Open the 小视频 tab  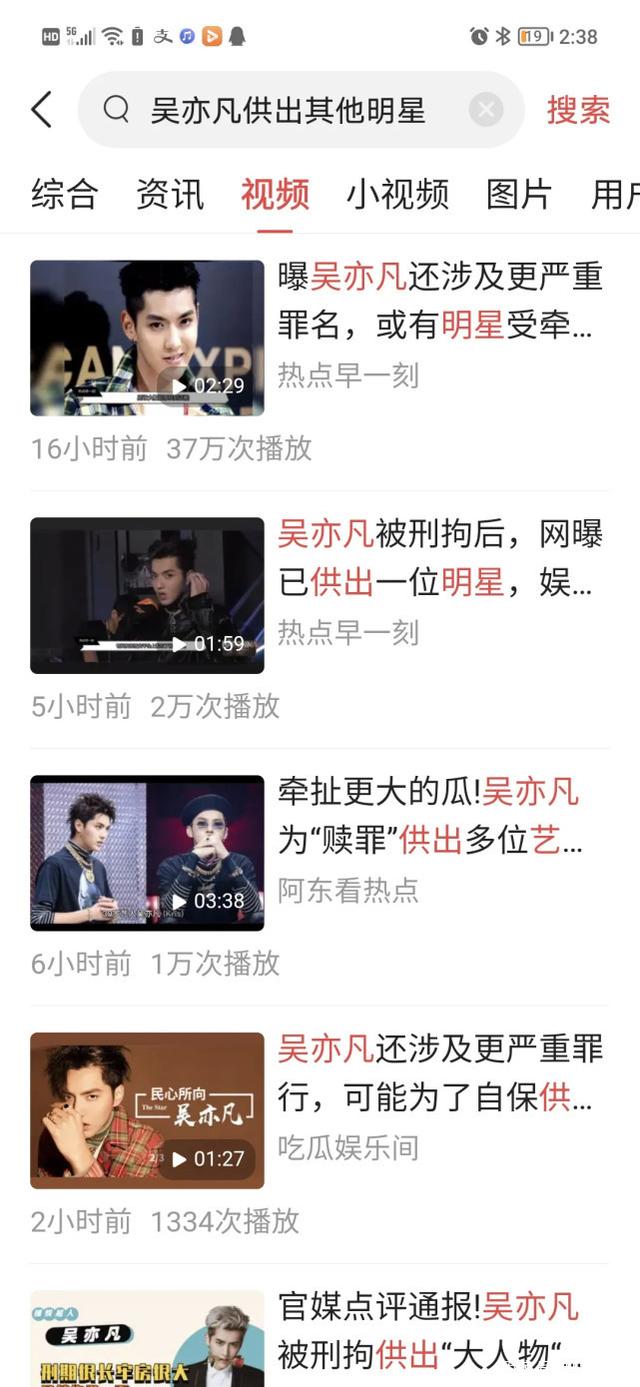[398, 194]
